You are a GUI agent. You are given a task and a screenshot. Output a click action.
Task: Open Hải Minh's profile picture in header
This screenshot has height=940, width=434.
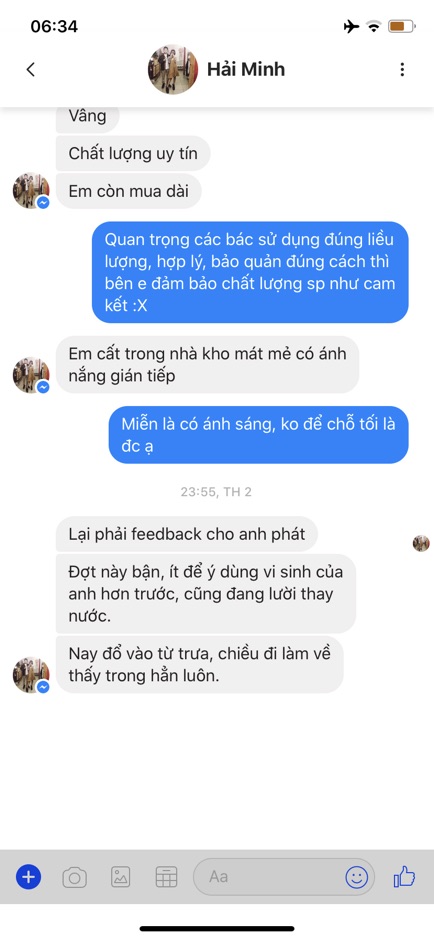pyautogui.click(x=173, y=70)
